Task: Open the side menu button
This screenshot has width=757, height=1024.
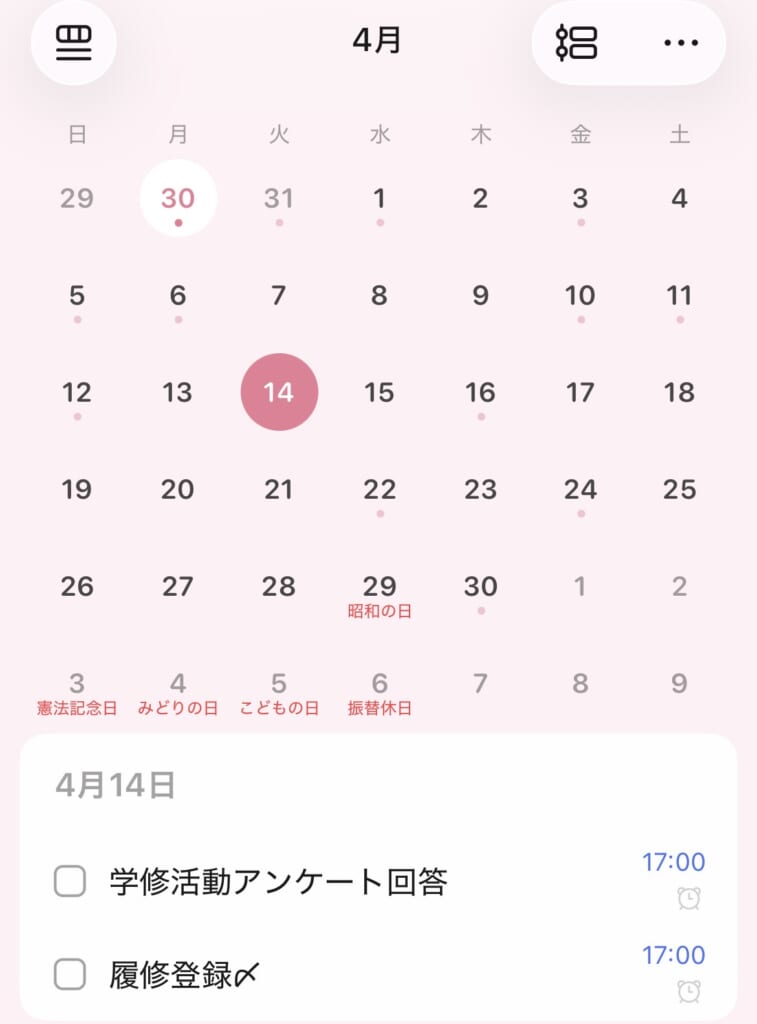Action: tap(74, 43)
